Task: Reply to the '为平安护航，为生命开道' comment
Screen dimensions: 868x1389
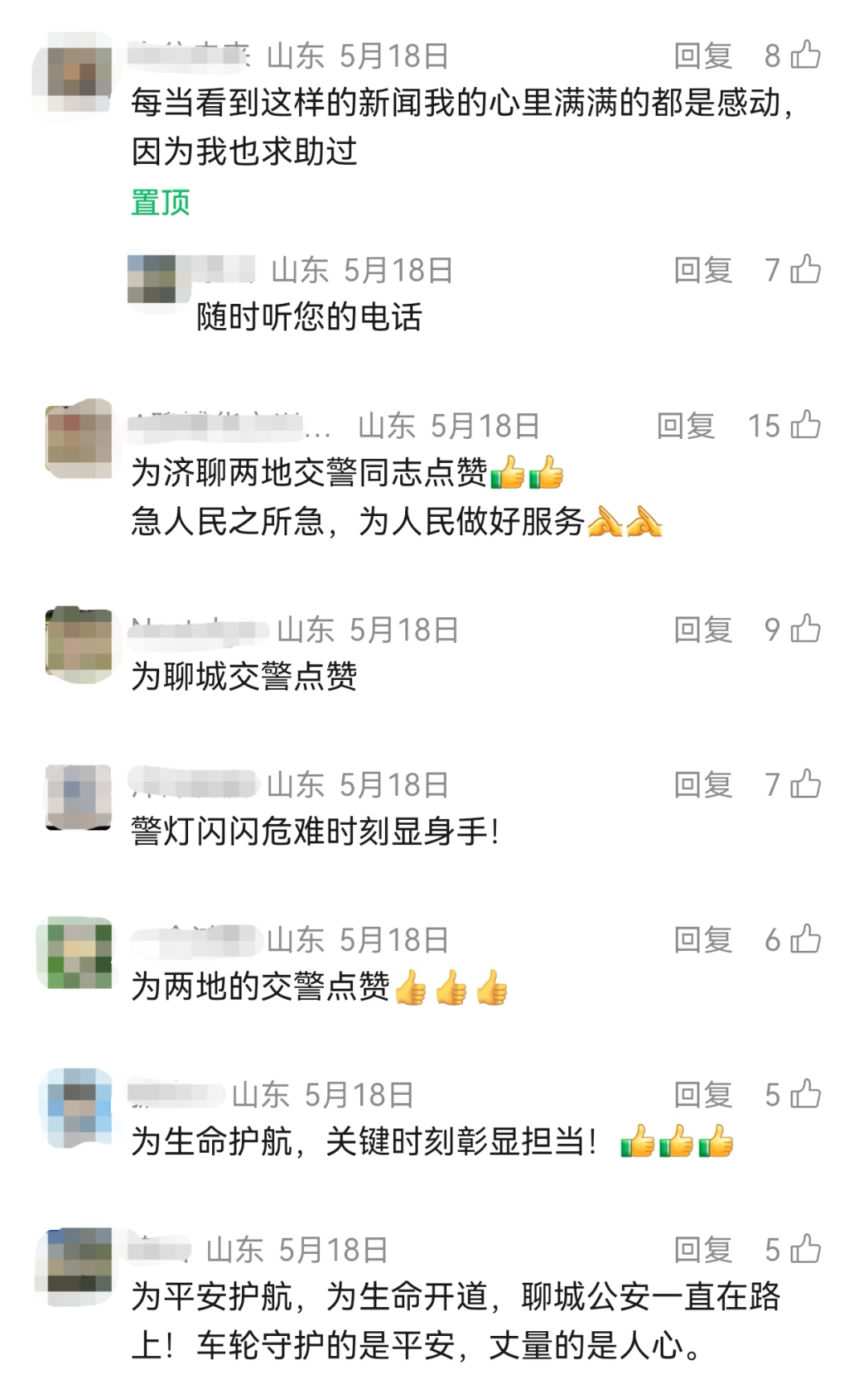Action: click(x=702, y=1251)
